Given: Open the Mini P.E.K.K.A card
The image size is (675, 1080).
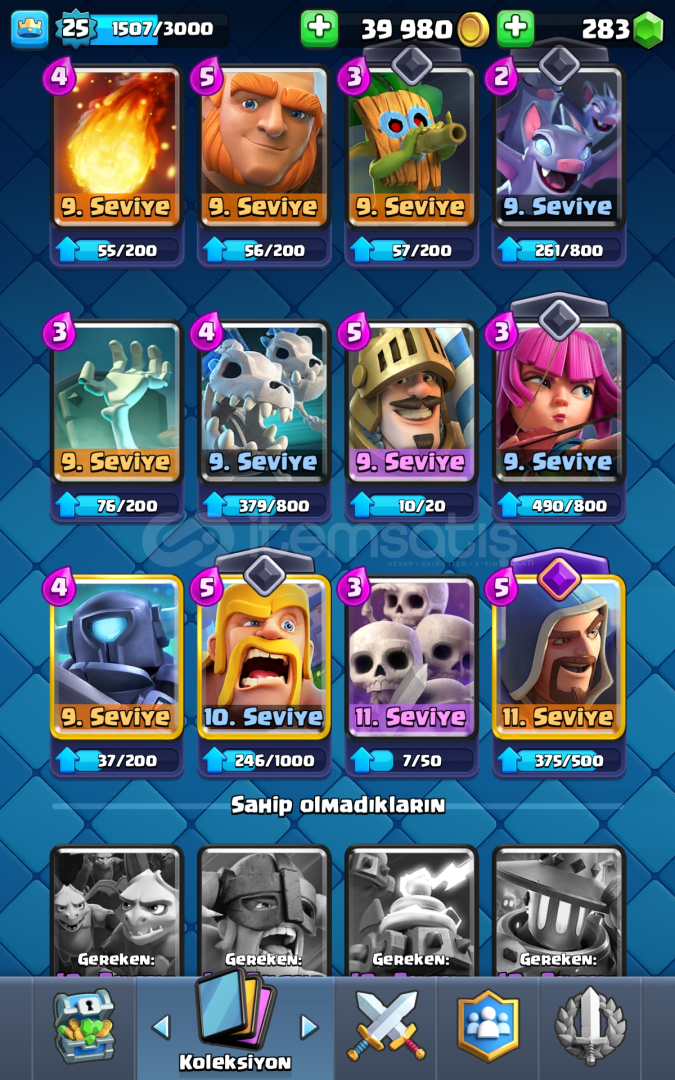Looking at the screenshot, I should tap(116, 657).
